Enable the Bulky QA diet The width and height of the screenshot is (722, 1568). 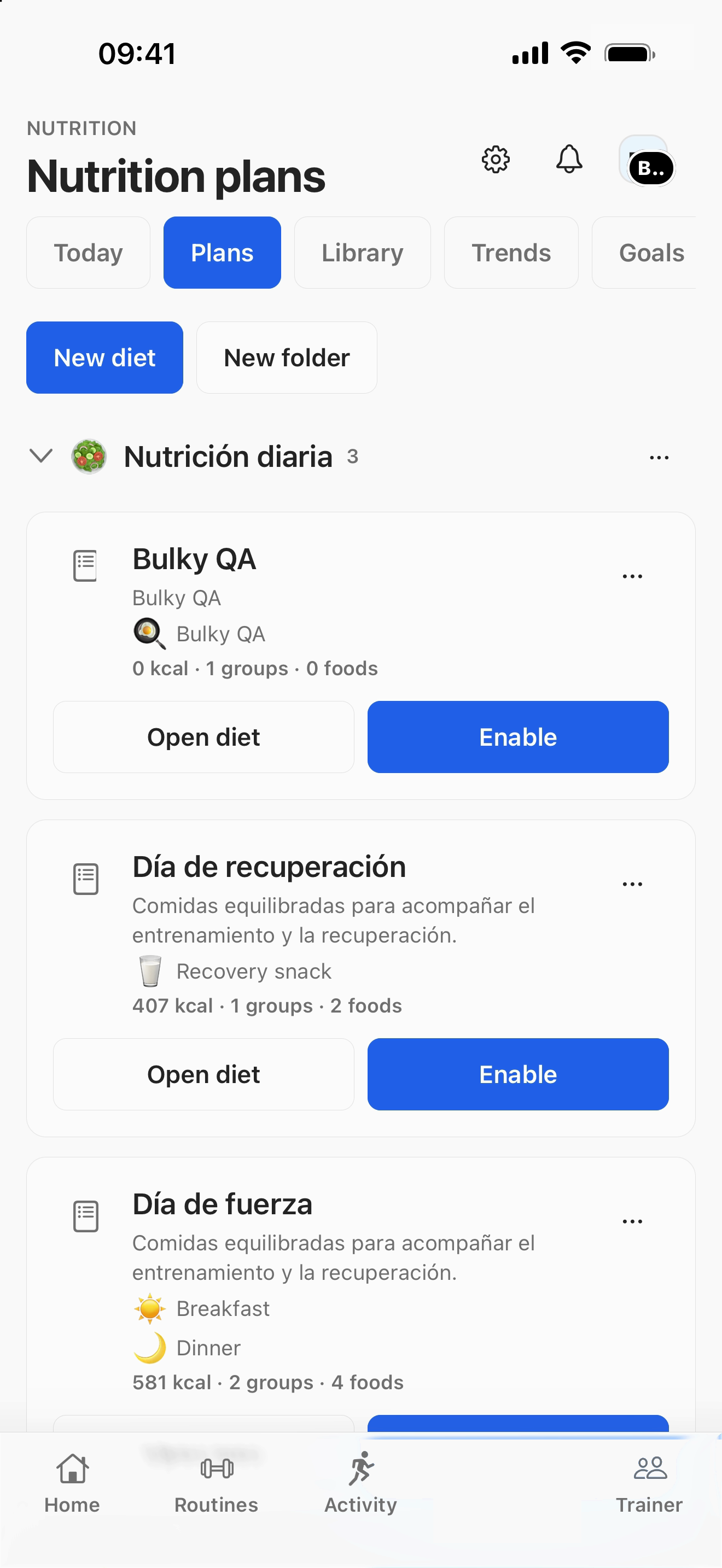[518, 737]
